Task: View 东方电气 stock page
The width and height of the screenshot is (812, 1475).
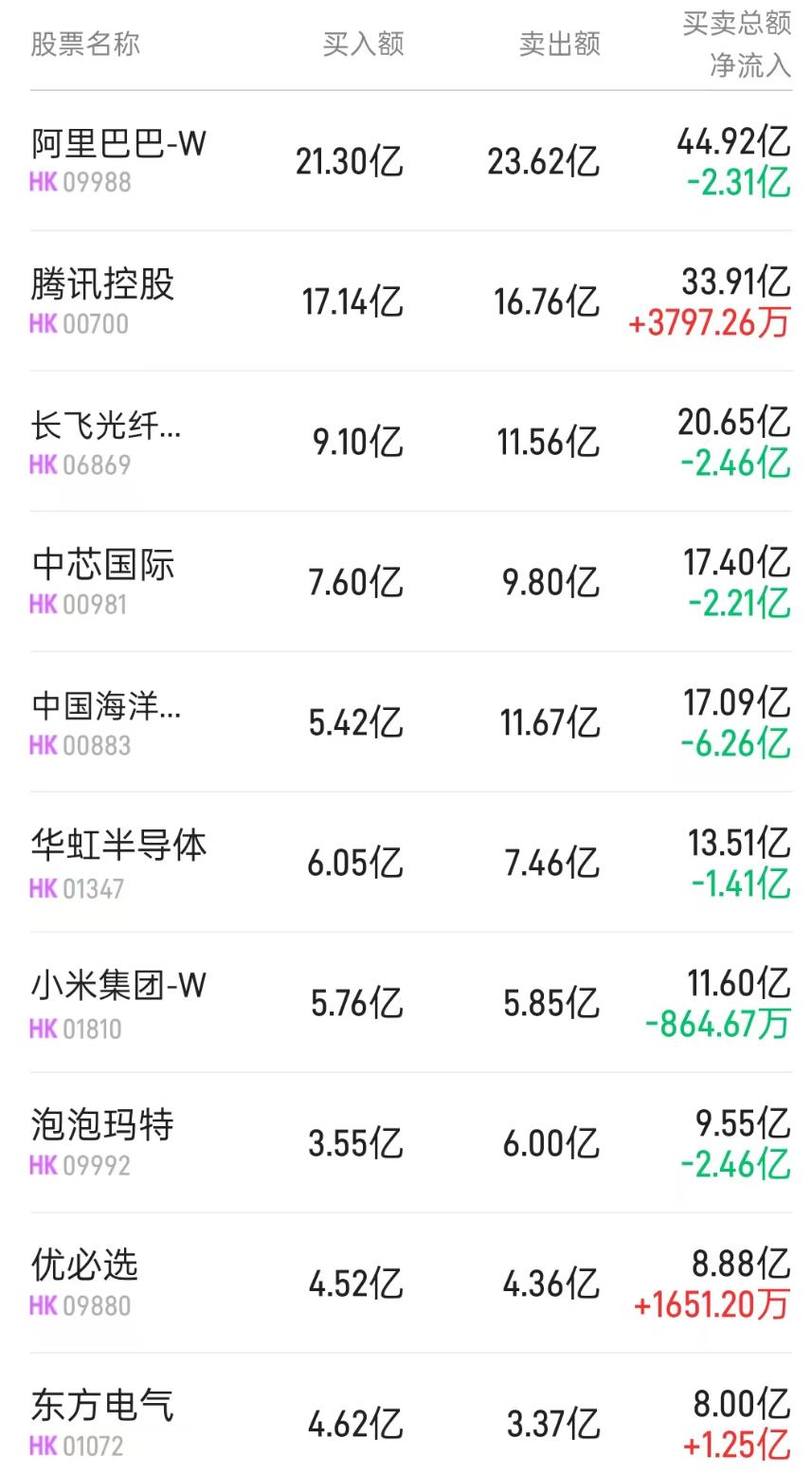Action: click(99, 1405)
